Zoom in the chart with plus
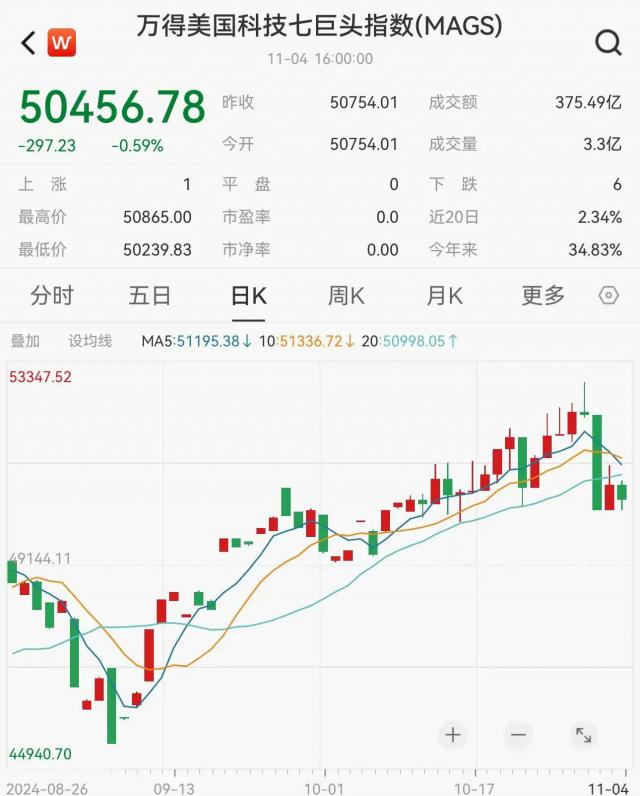The image size is (640, 796). 453,735
